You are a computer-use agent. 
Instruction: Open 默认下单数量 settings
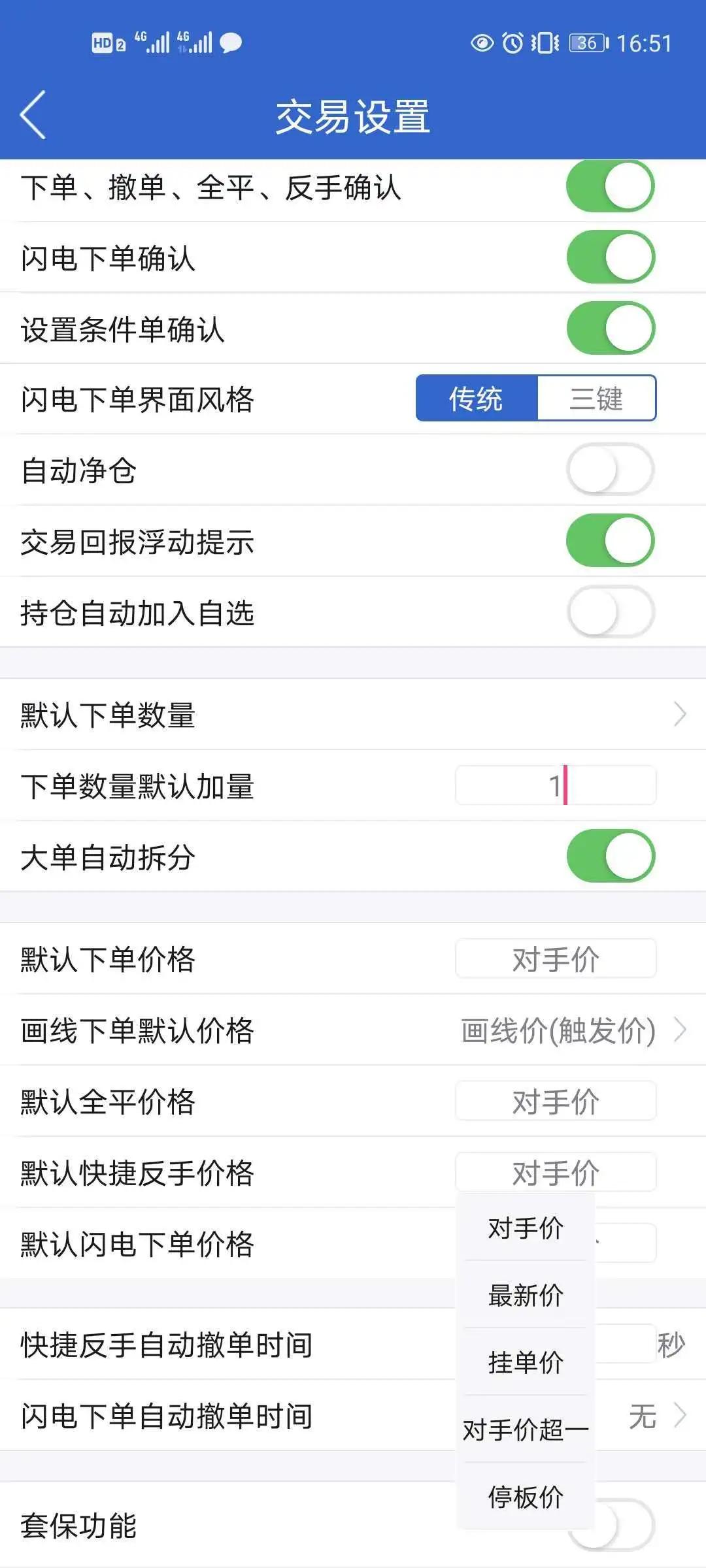click(x=353, y=714)
